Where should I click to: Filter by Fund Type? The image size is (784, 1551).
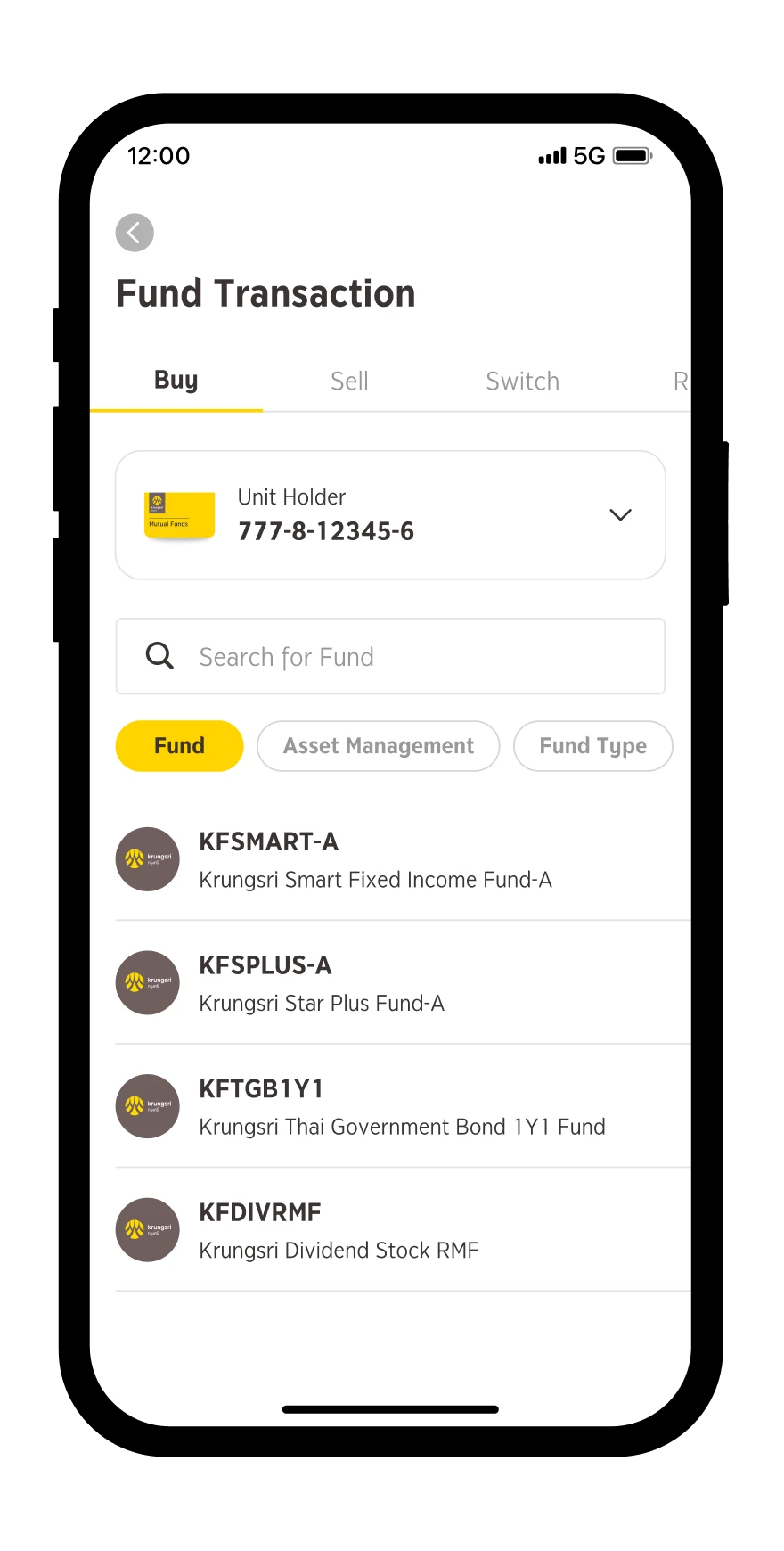pos(592,746)
